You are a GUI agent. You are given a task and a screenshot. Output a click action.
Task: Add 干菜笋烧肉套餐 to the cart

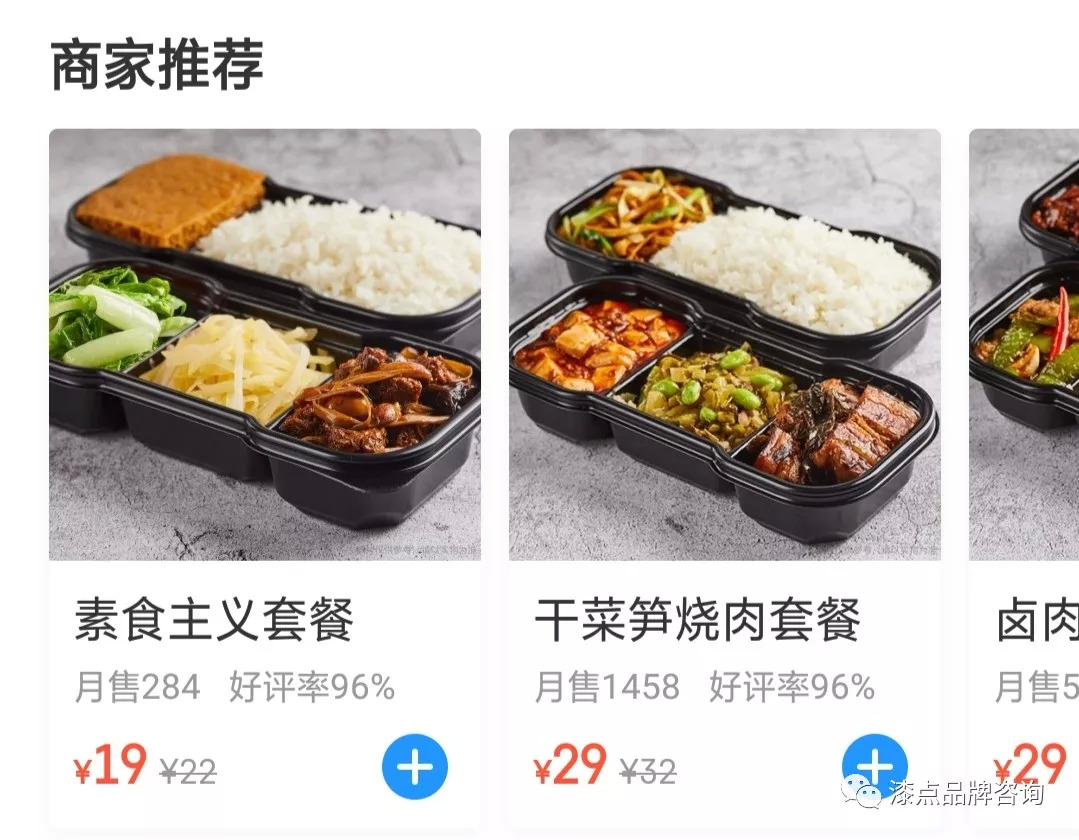(873, 765)
